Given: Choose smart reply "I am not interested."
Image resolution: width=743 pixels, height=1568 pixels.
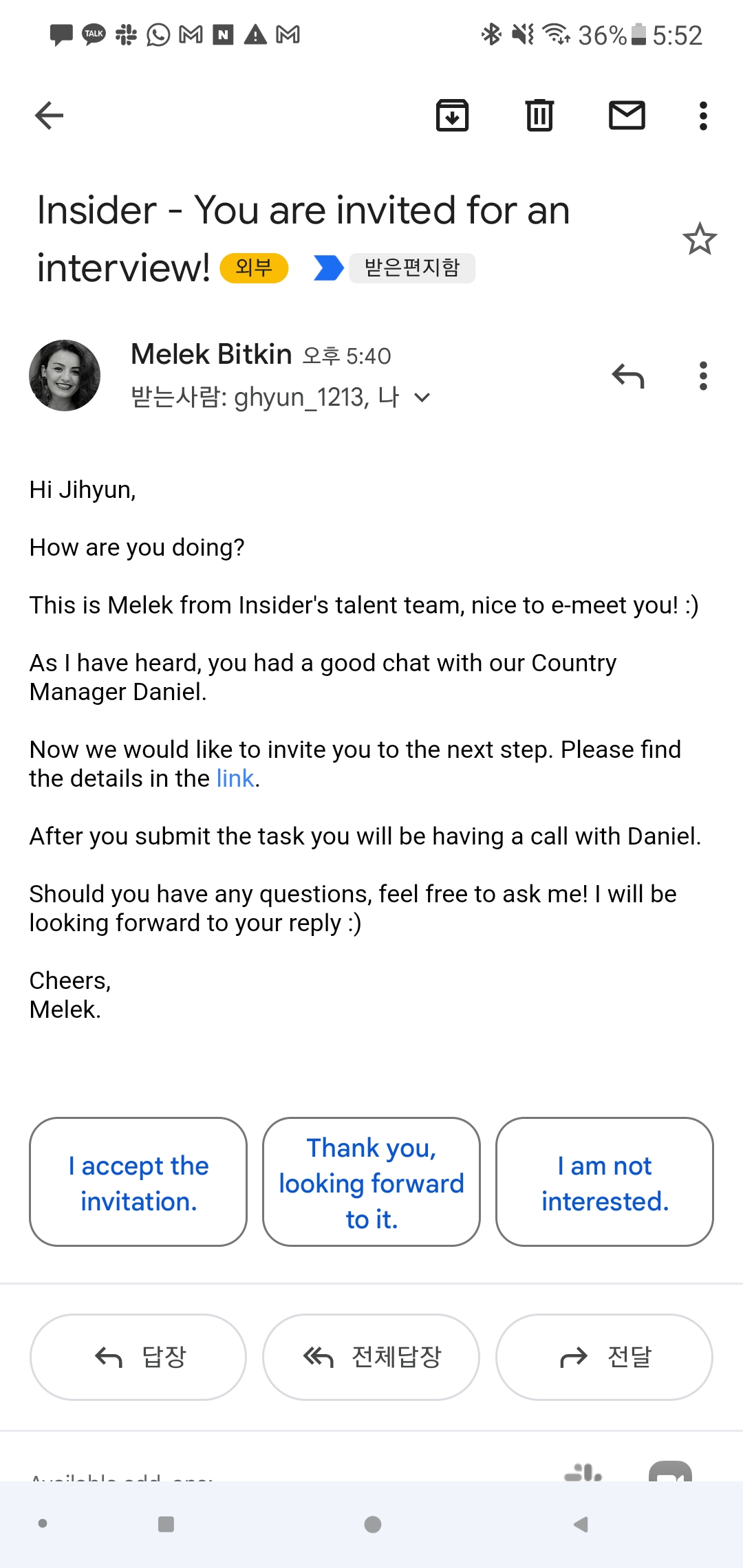Looking at the screenshot, I should point(605,1183).
